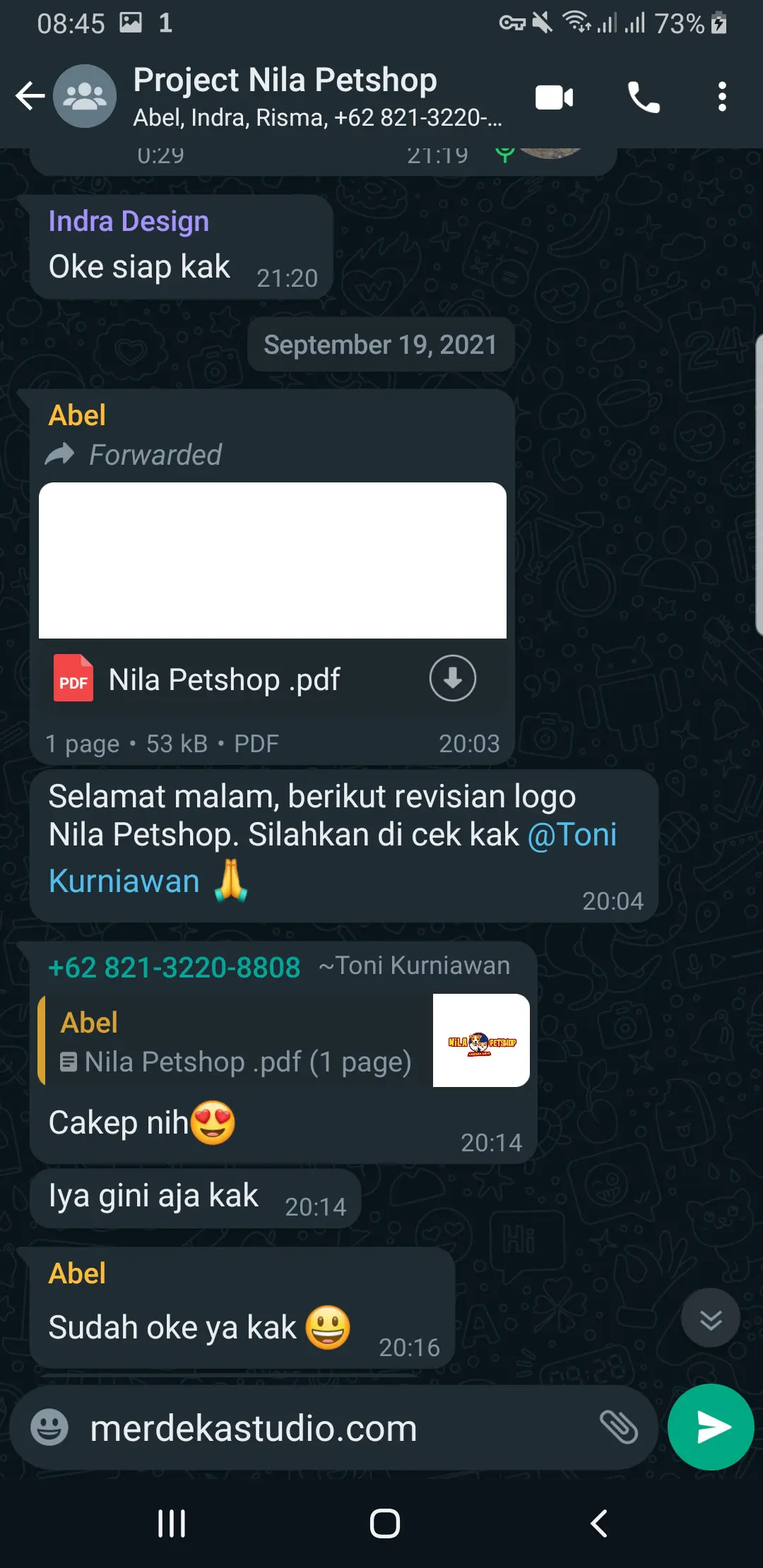
Task: Start a group video call
Action: 554,97
